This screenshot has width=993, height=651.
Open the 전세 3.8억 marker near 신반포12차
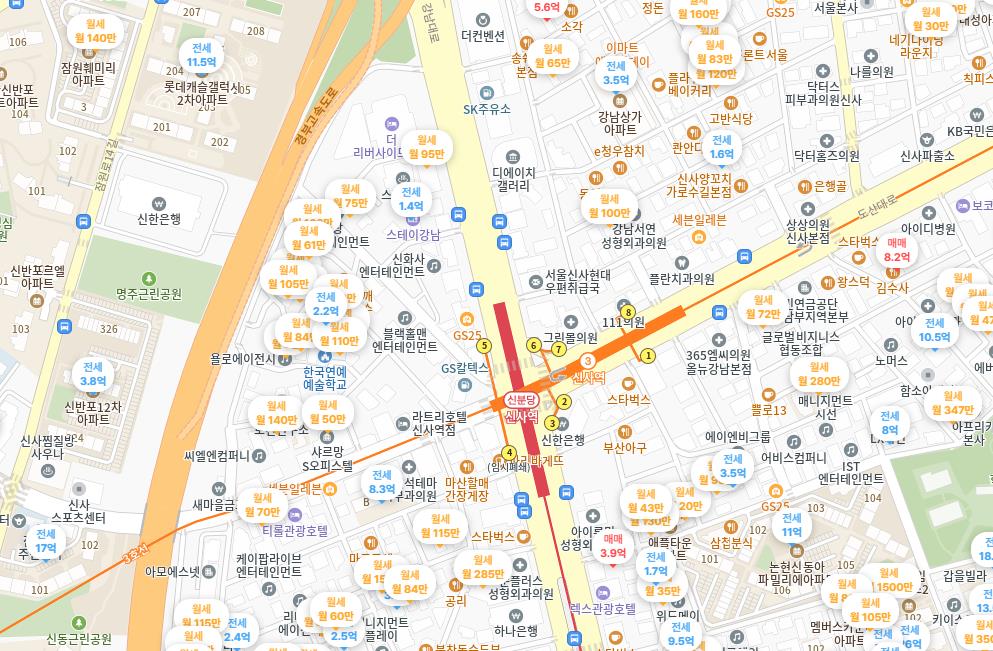[x=93, y=374]
